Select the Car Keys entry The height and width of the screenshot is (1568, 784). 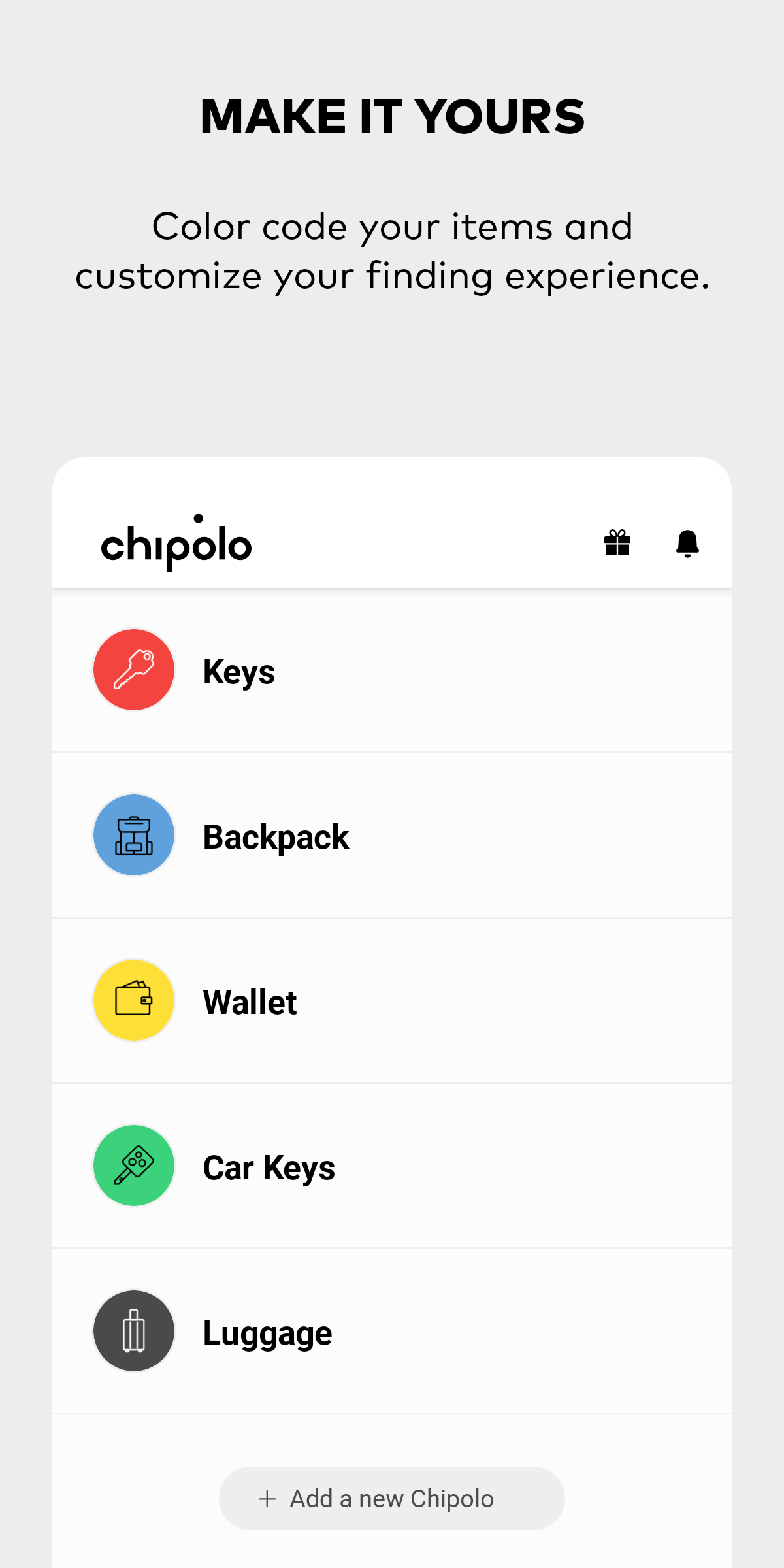pyautogui.click(x=392, y=1166)
